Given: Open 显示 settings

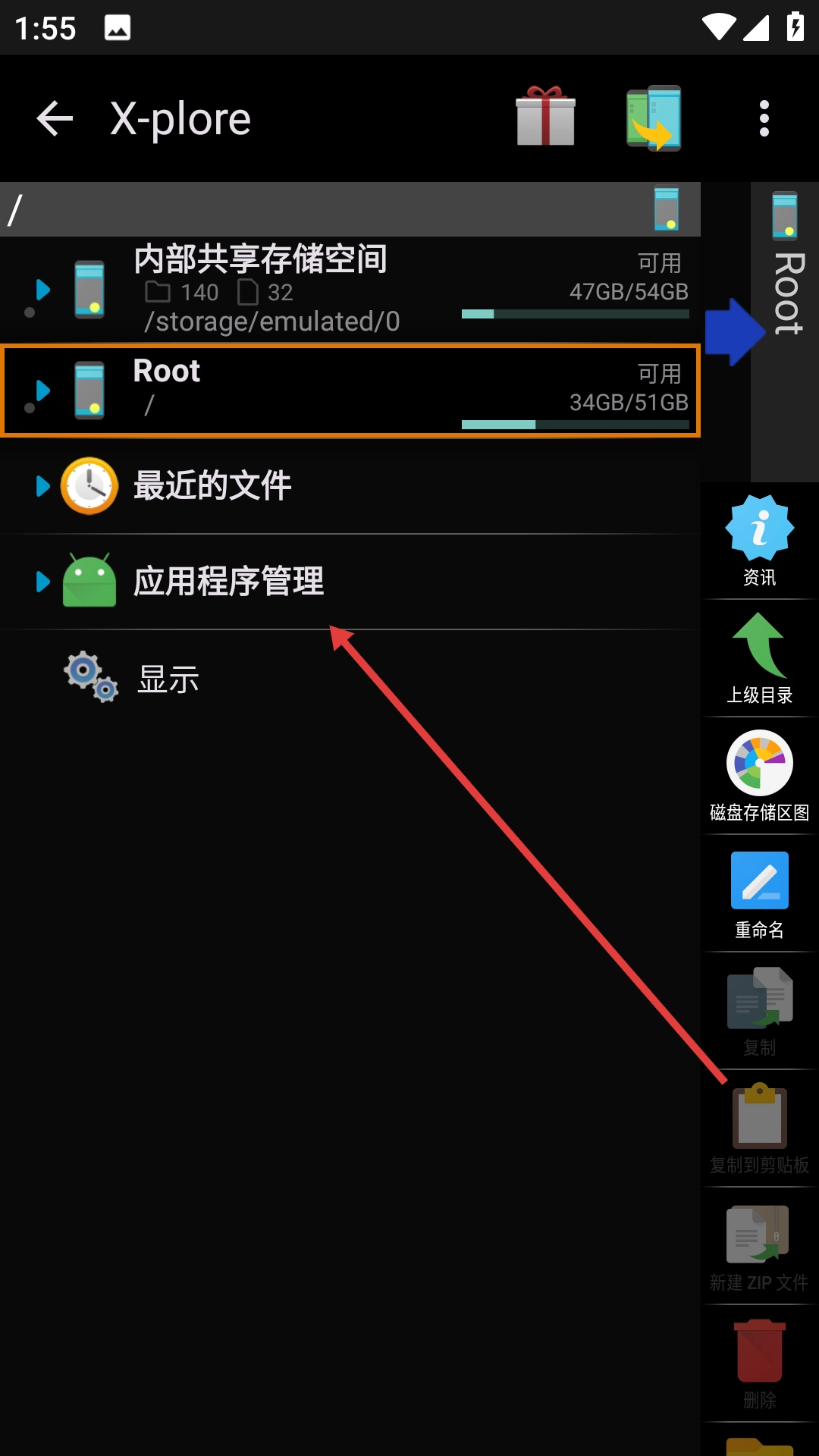Looking at the screenshot, I should (167, 679).
